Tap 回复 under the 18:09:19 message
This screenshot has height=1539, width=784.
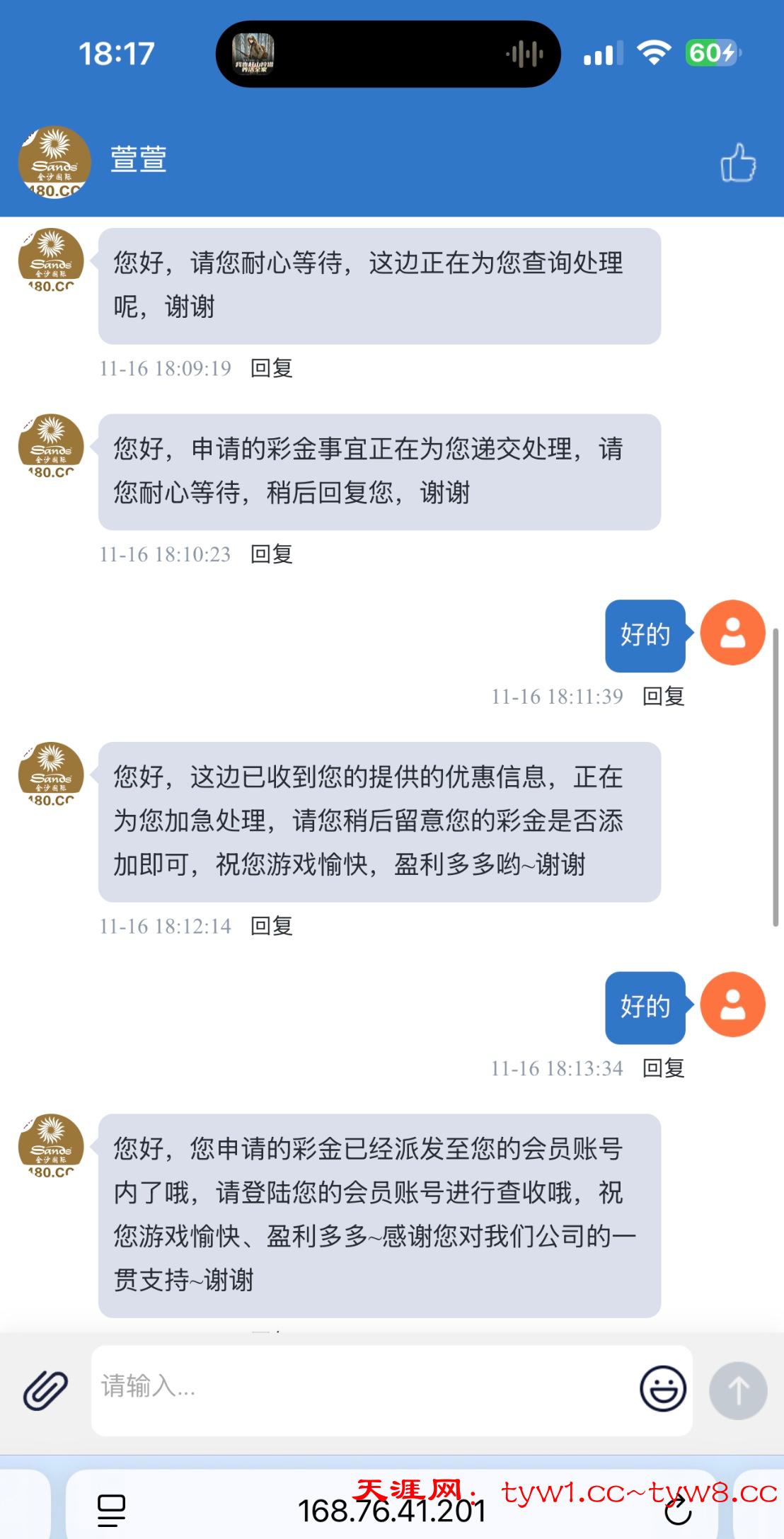272,368
